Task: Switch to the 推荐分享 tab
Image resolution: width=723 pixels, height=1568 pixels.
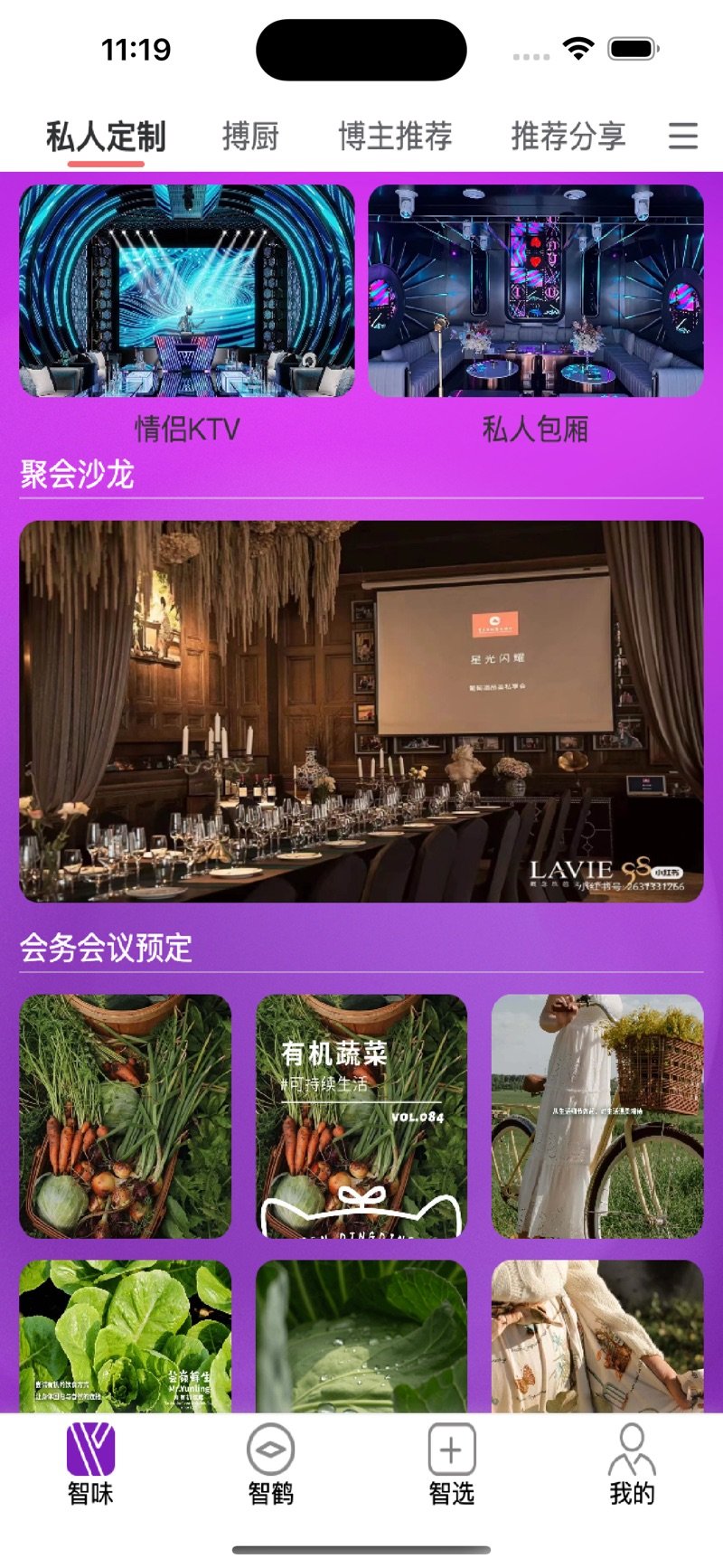Action: [x=568, y=137]
